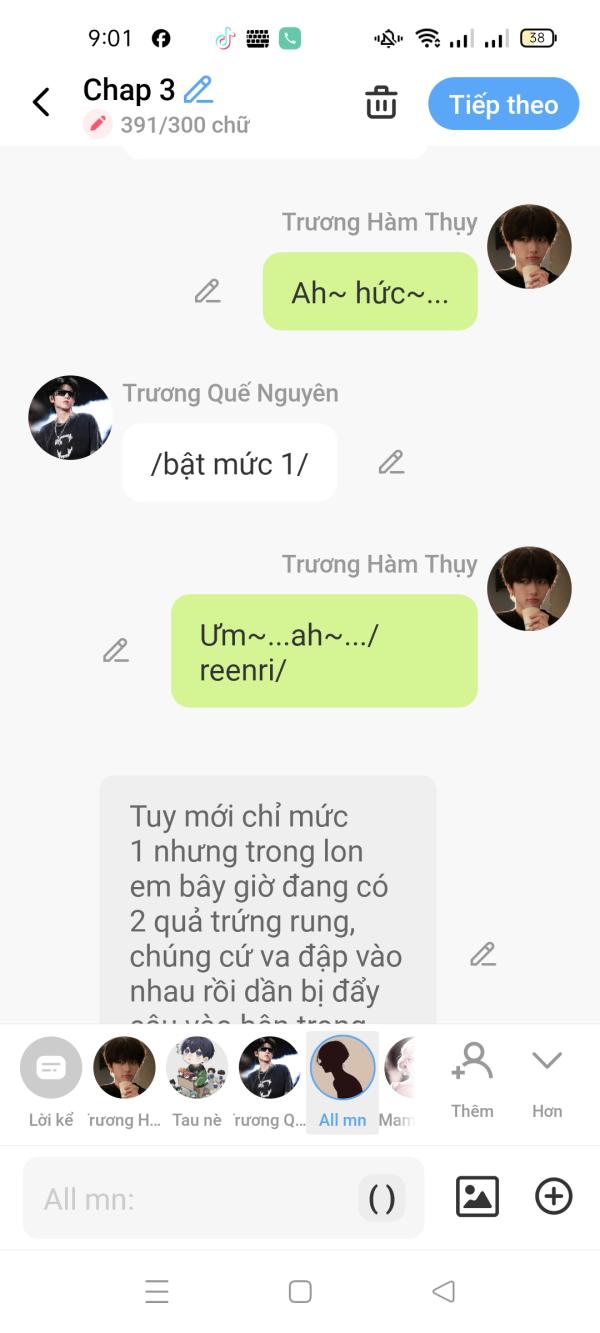Edit the "Ah~ hức~..." message
Image resolution: width=600 pixels, height=1333 pixels.
click(207, 291)
